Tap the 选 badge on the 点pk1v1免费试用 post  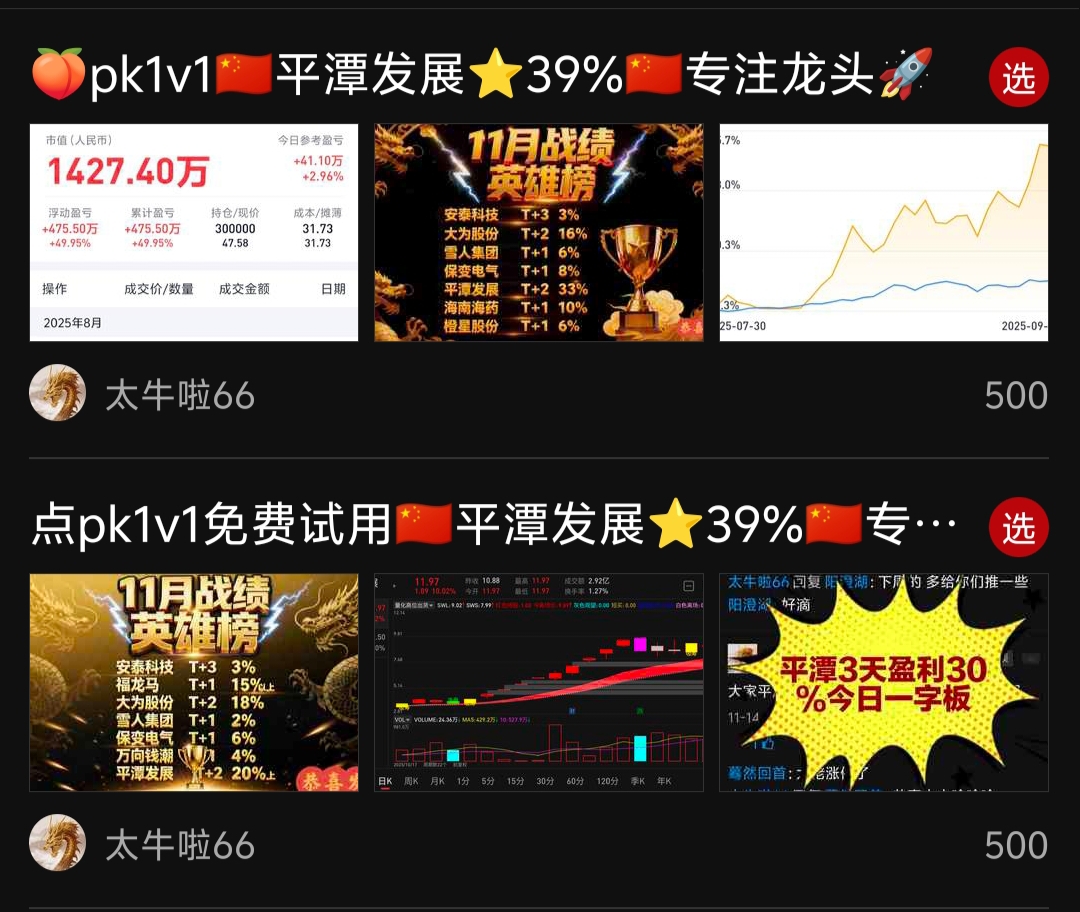coord(1018,527)
